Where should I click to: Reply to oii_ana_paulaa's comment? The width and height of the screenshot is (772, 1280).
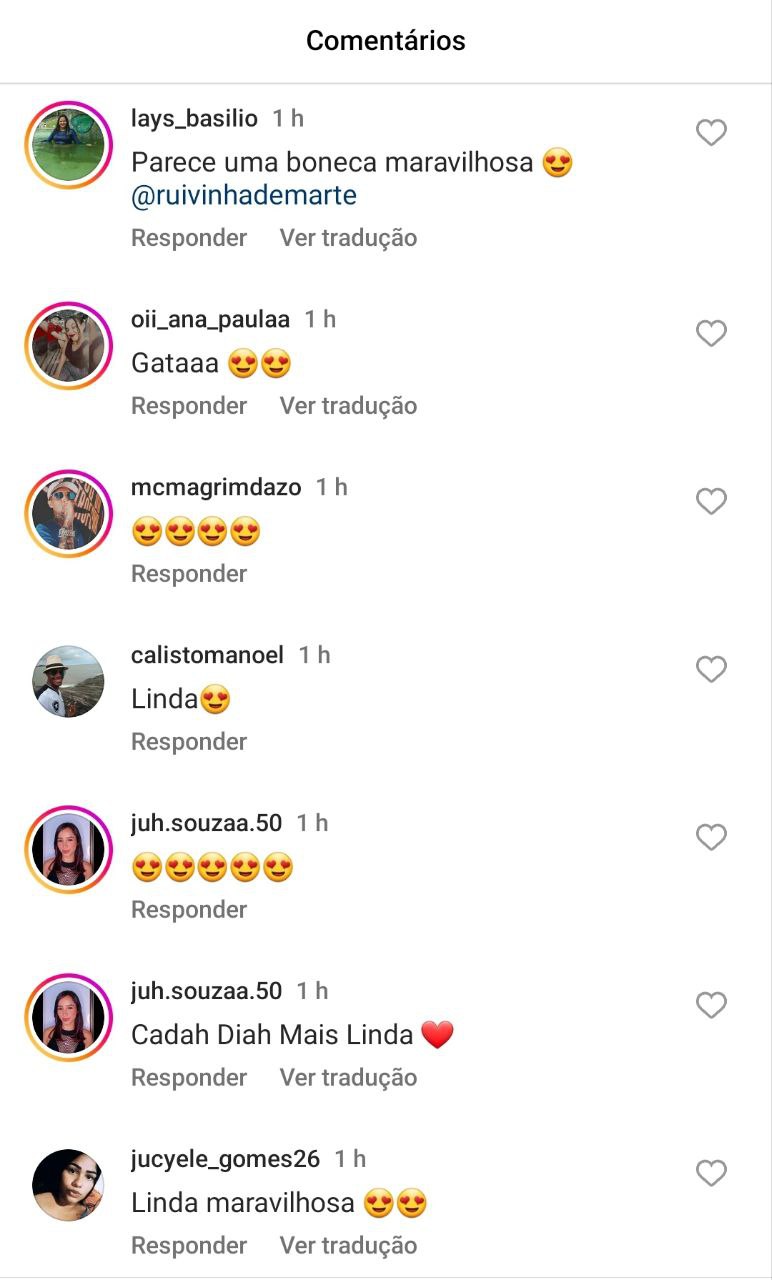pos(189,406)
